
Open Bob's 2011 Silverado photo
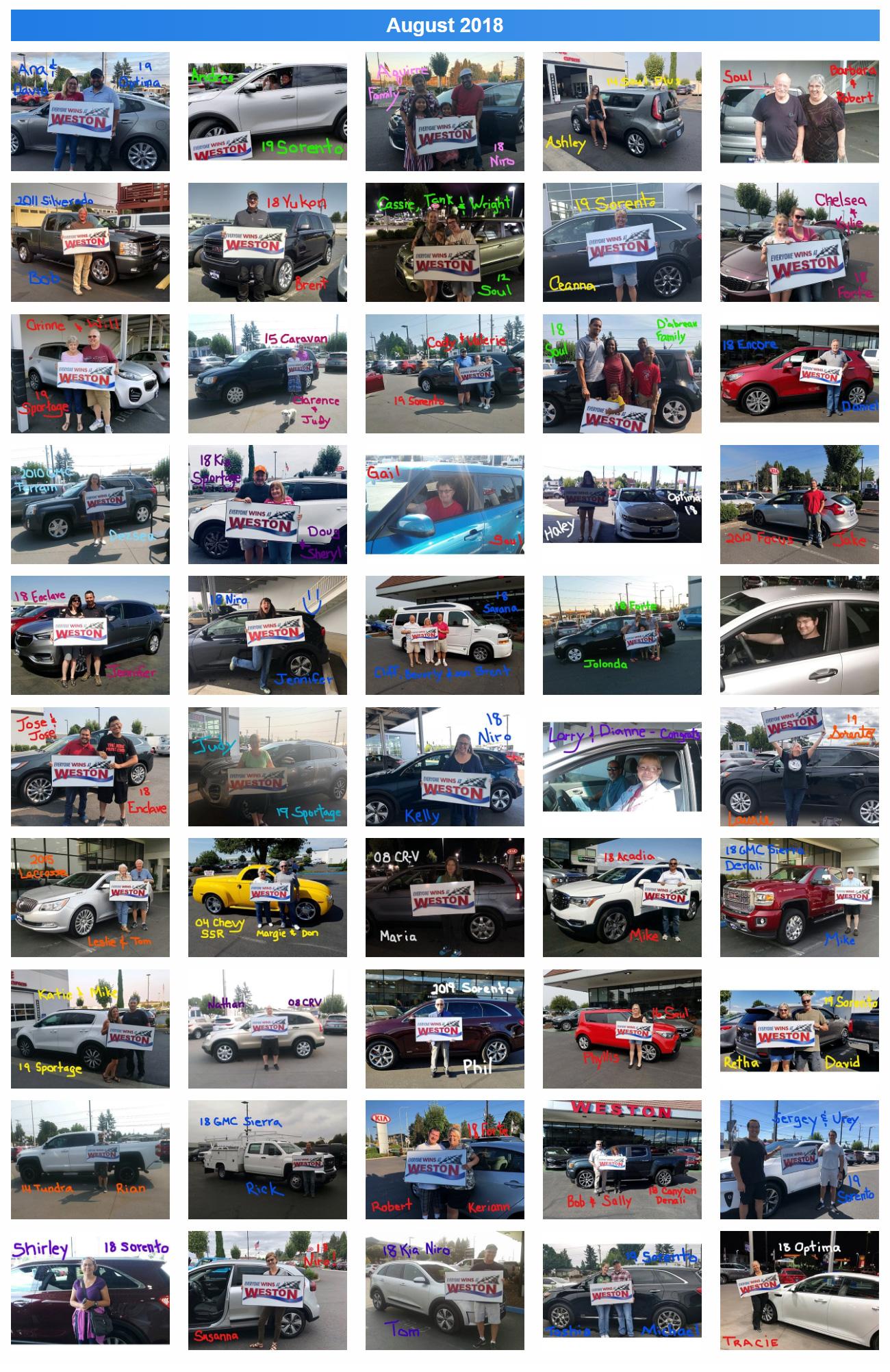pos(90,242)
